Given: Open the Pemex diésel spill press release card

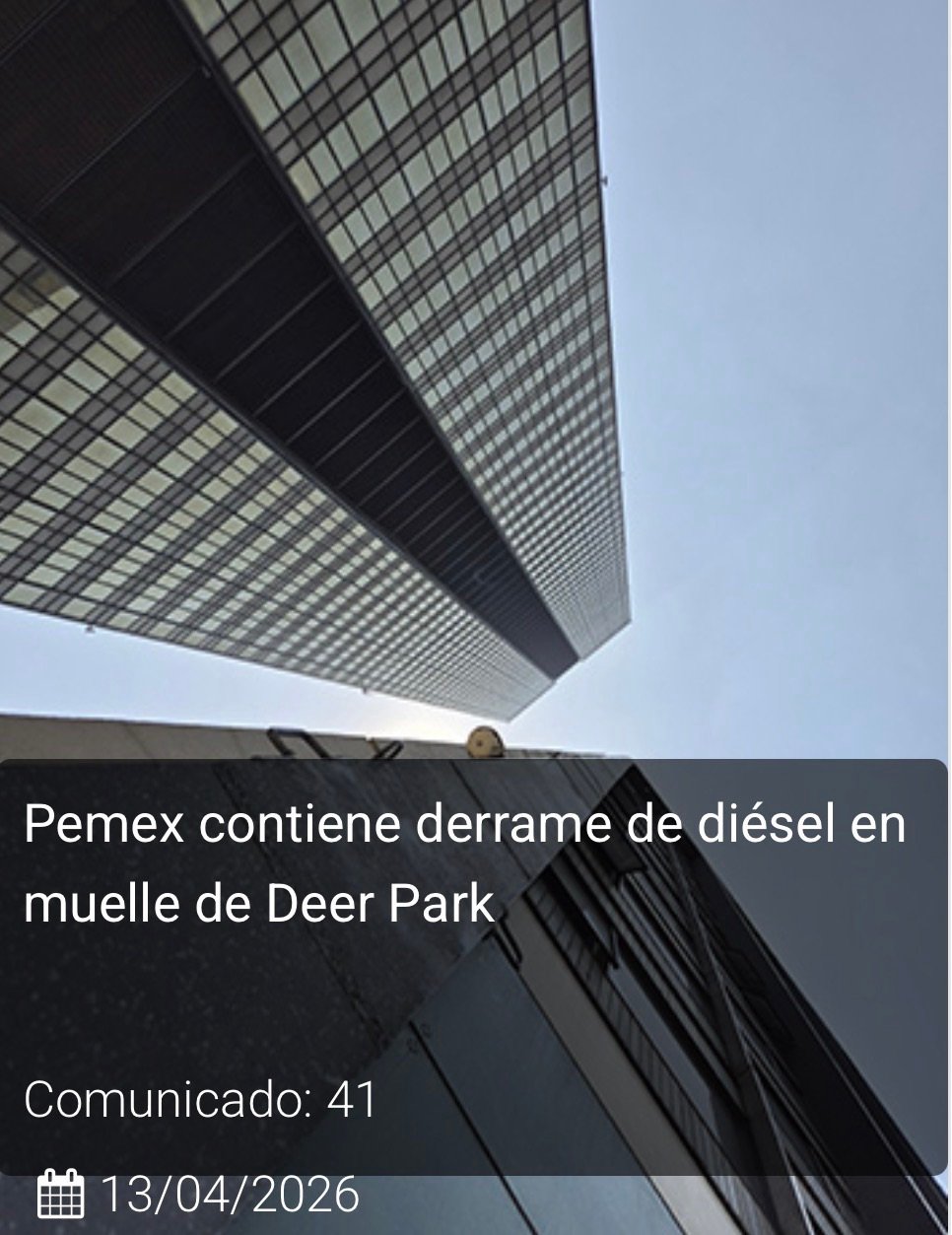Looking at the screenshot, I should (x=464, y=862).
